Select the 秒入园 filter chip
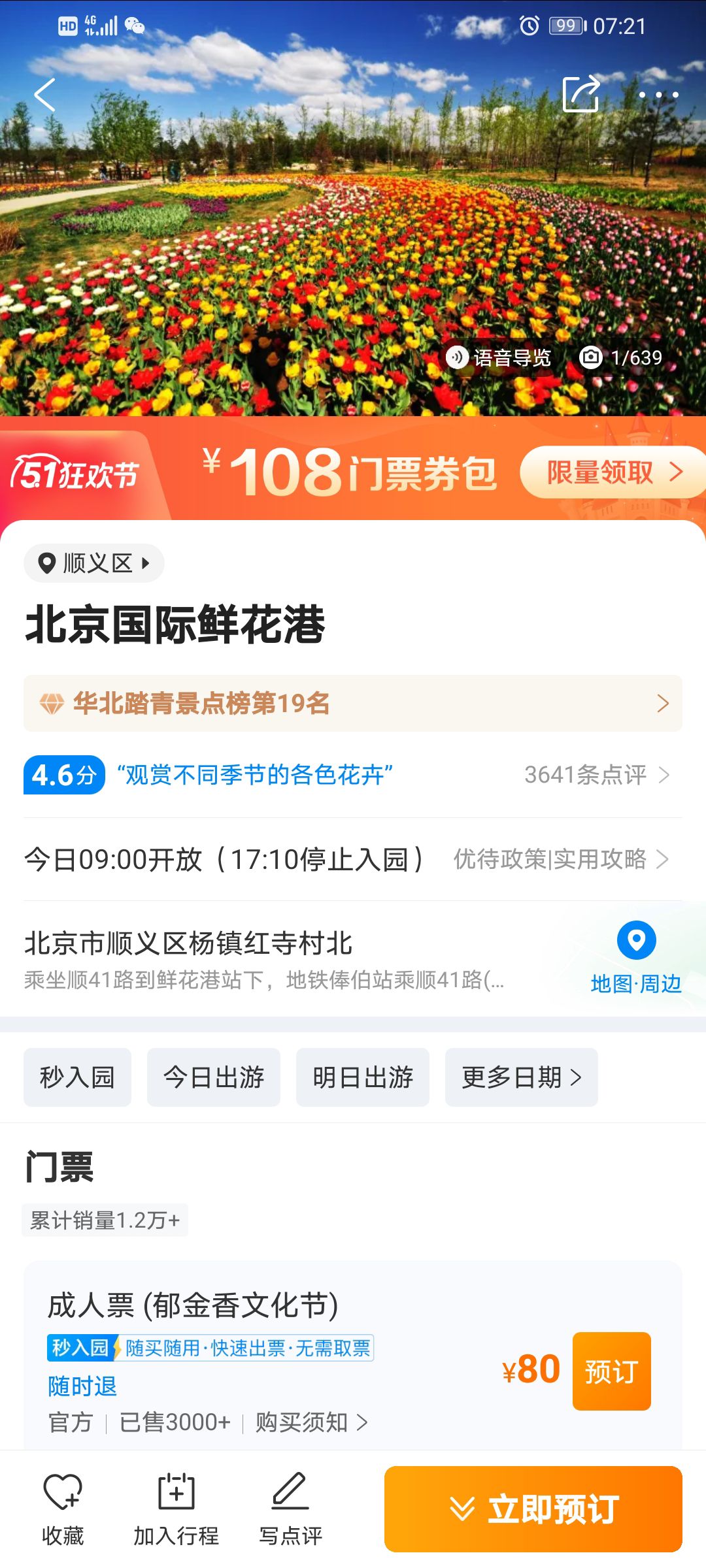The height and width of the screenshot is (1568, 706). (77, 1077)
